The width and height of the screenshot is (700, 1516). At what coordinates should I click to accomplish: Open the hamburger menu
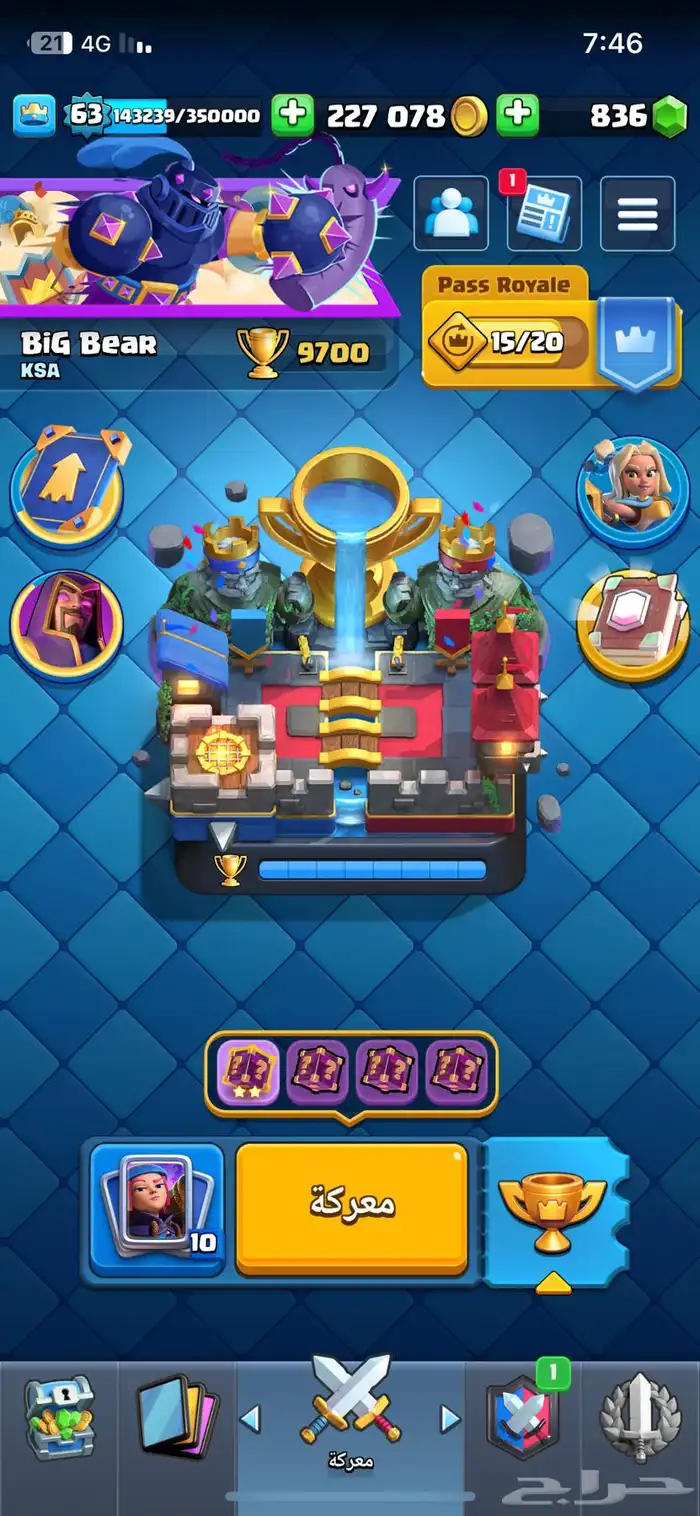pyautogui.click(x=637, y=213)
